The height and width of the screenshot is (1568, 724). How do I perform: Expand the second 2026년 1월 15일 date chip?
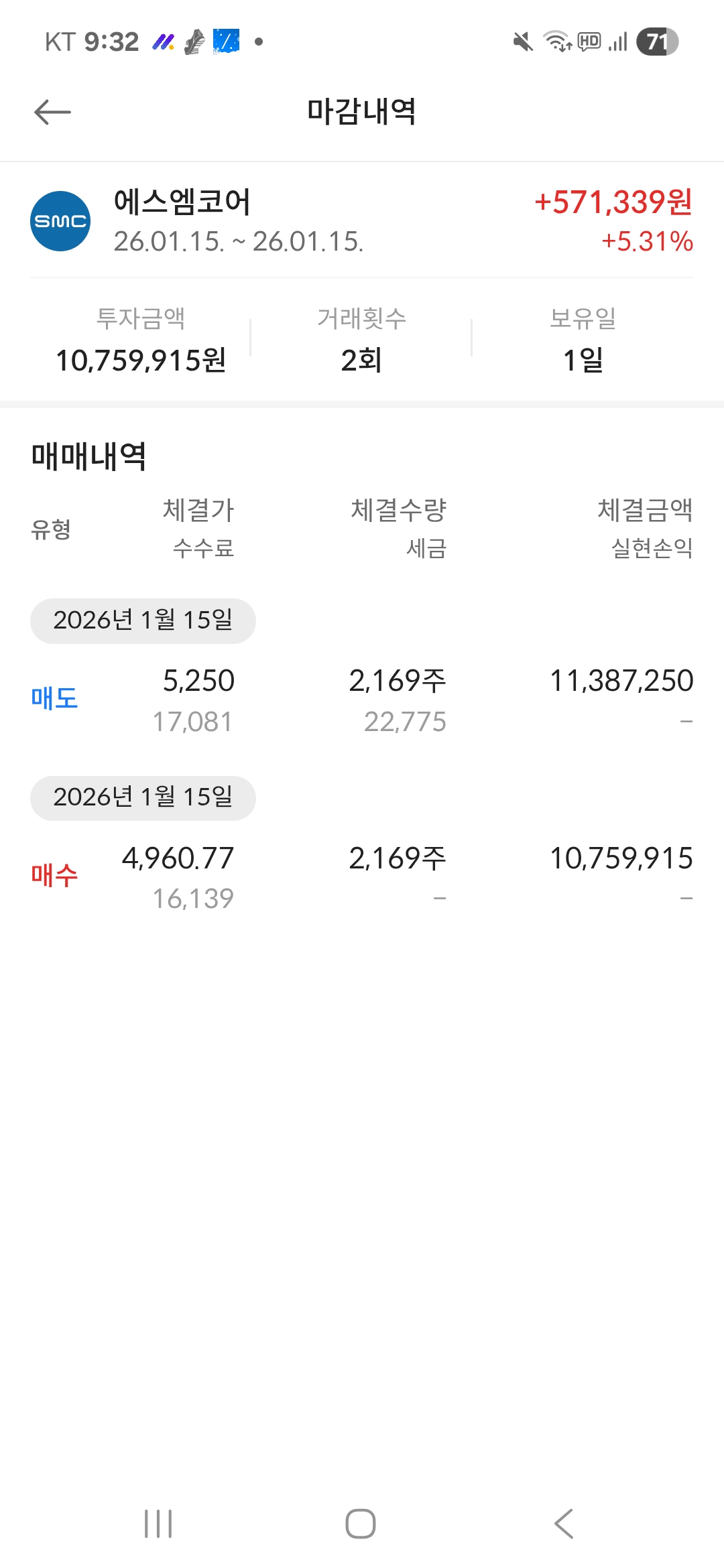[142, 798]
